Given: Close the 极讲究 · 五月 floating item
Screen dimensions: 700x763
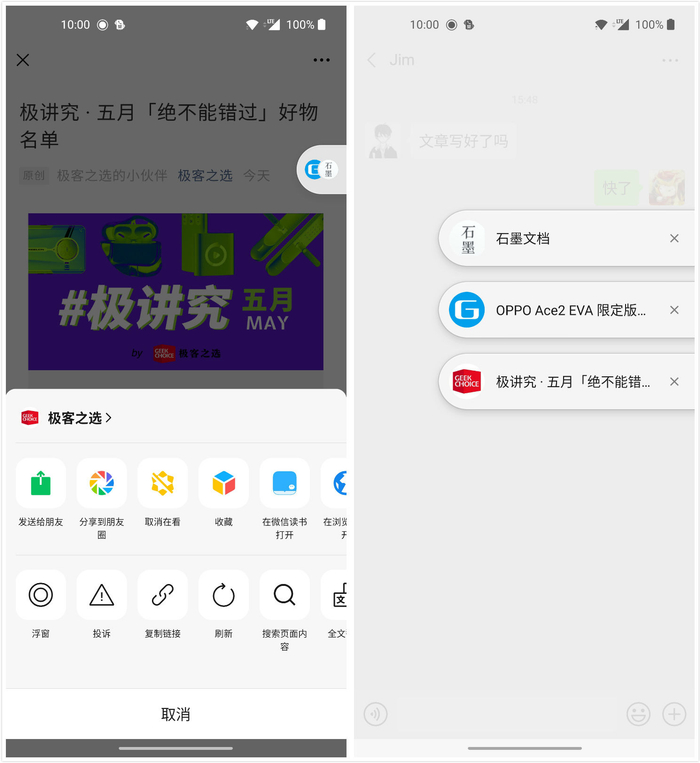Looking at the screenshot, I should pos(674,382).
